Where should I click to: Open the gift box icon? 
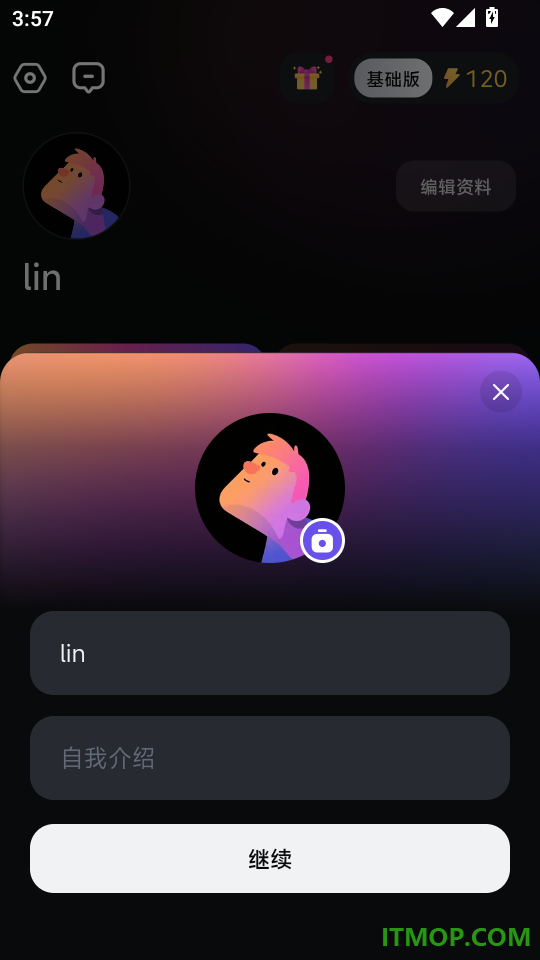point(307,78)
